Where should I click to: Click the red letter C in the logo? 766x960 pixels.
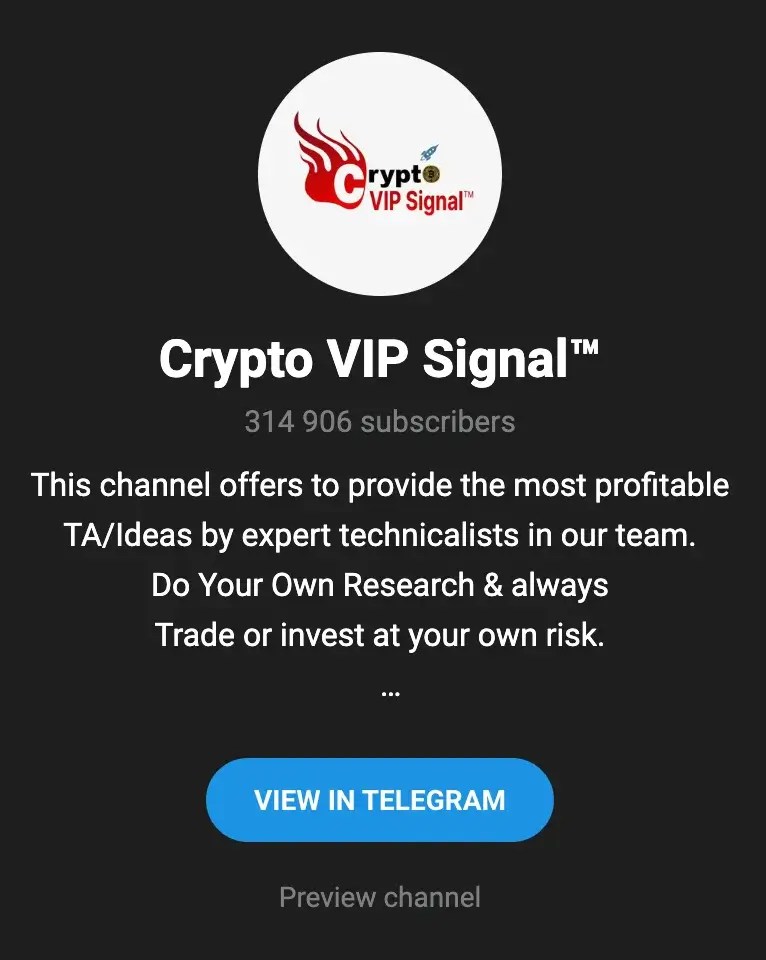[x=350, y=184]
